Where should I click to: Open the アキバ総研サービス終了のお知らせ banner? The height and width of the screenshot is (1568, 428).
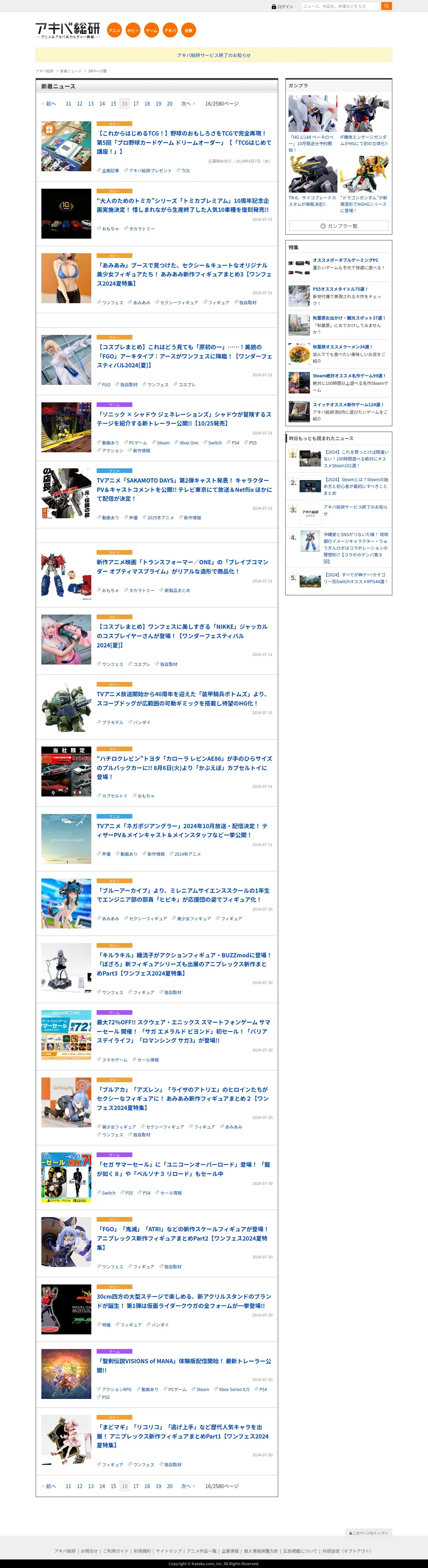point(214,55)
